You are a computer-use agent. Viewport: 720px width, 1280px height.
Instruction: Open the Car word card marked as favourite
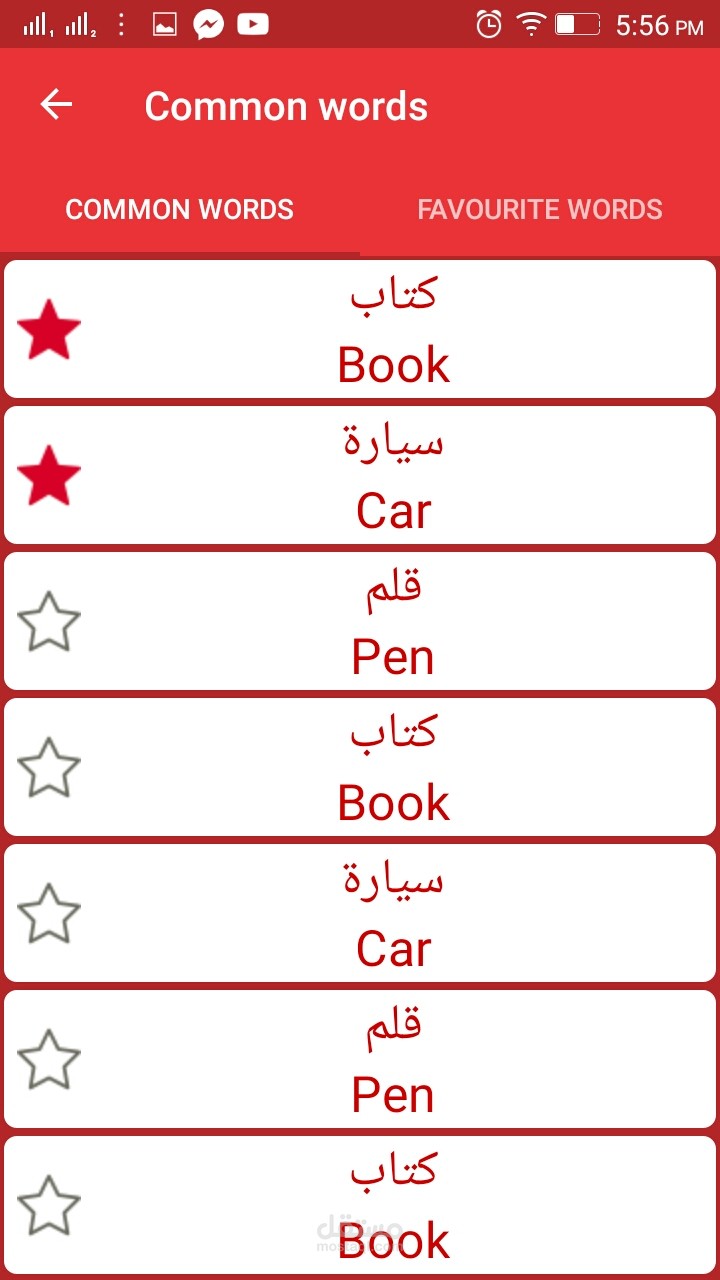[360, 475]
